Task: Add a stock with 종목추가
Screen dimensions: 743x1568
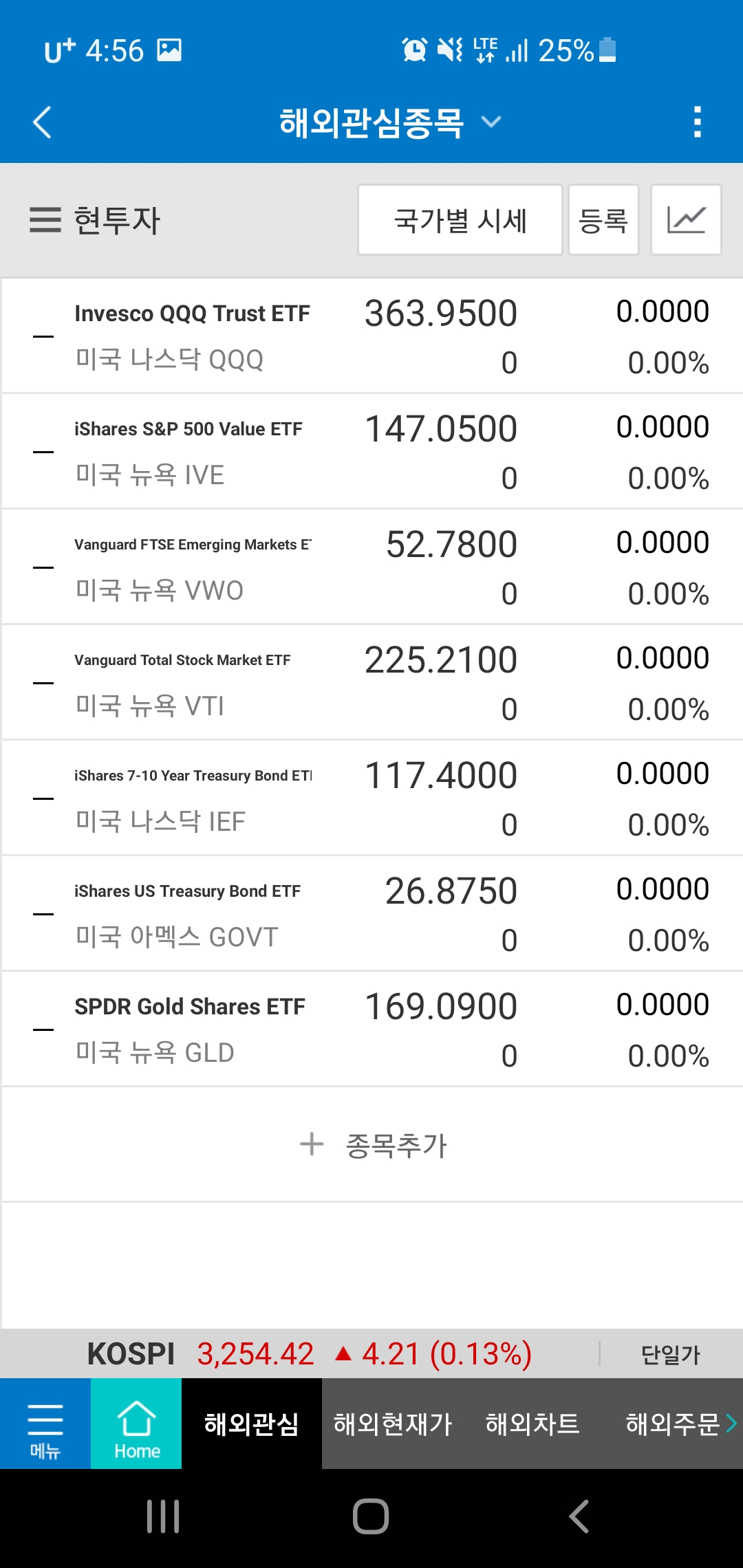Action: [x=374, y=1145]
